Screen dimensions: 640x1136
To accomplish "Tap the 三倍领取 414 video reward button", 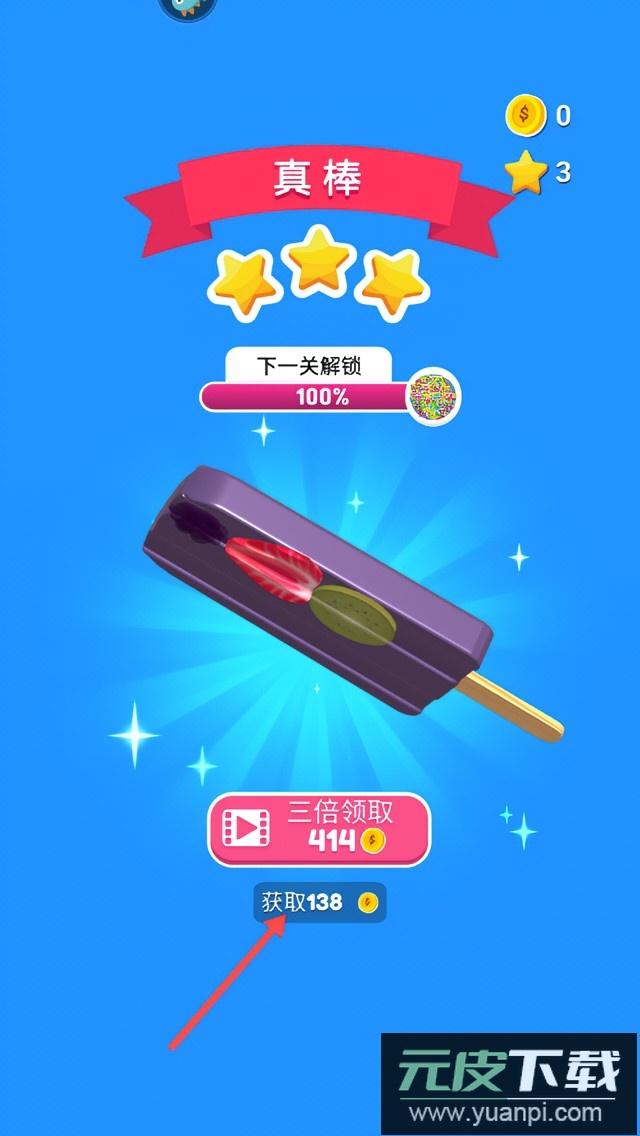I will coord(319,829).
